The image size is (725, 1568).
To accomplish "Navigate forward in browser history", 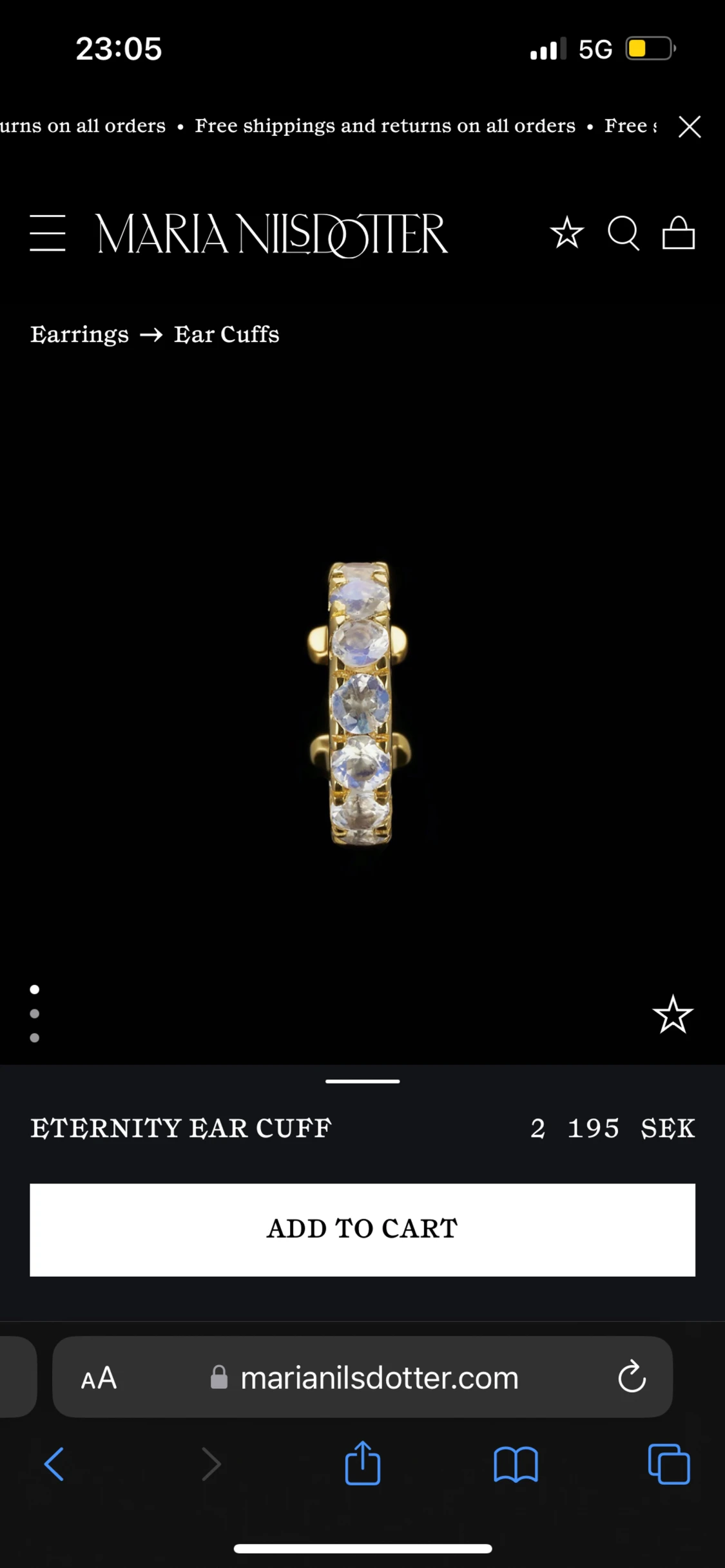I will [x=211, y=1464].
